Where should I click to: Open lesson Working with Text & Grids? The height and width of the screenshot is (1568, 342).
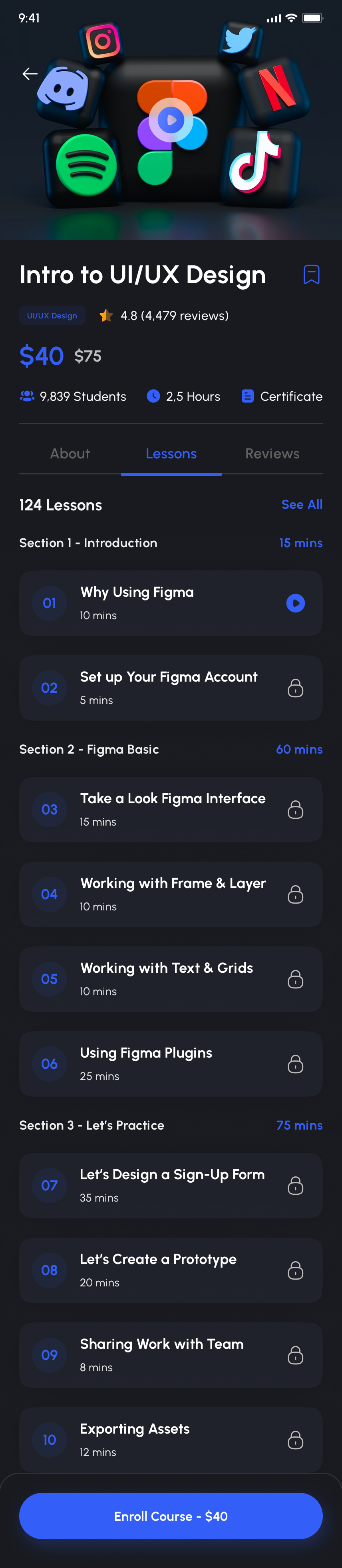pyautogui.click(x=171, y=979)
